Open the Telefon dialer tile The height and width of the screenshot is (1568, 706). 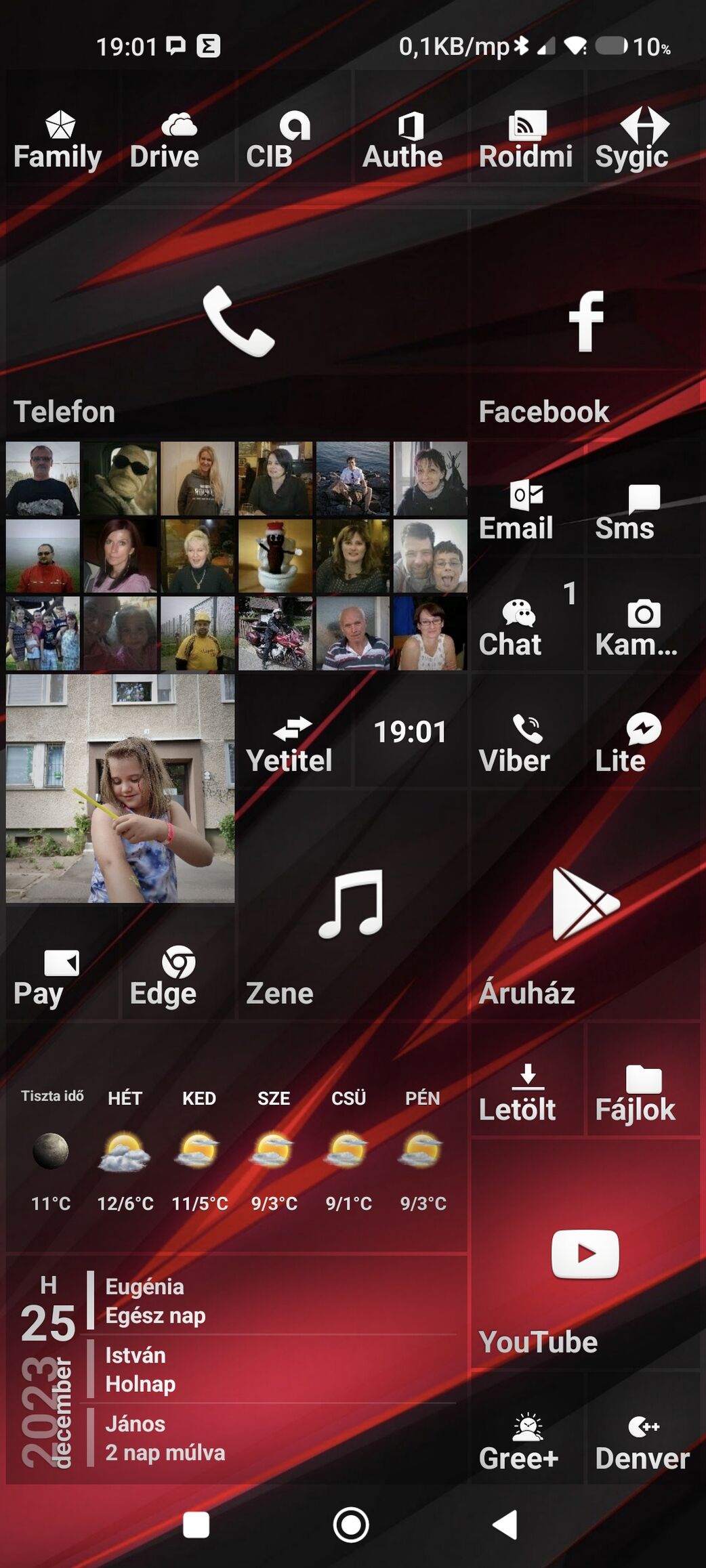coord(236,322)
